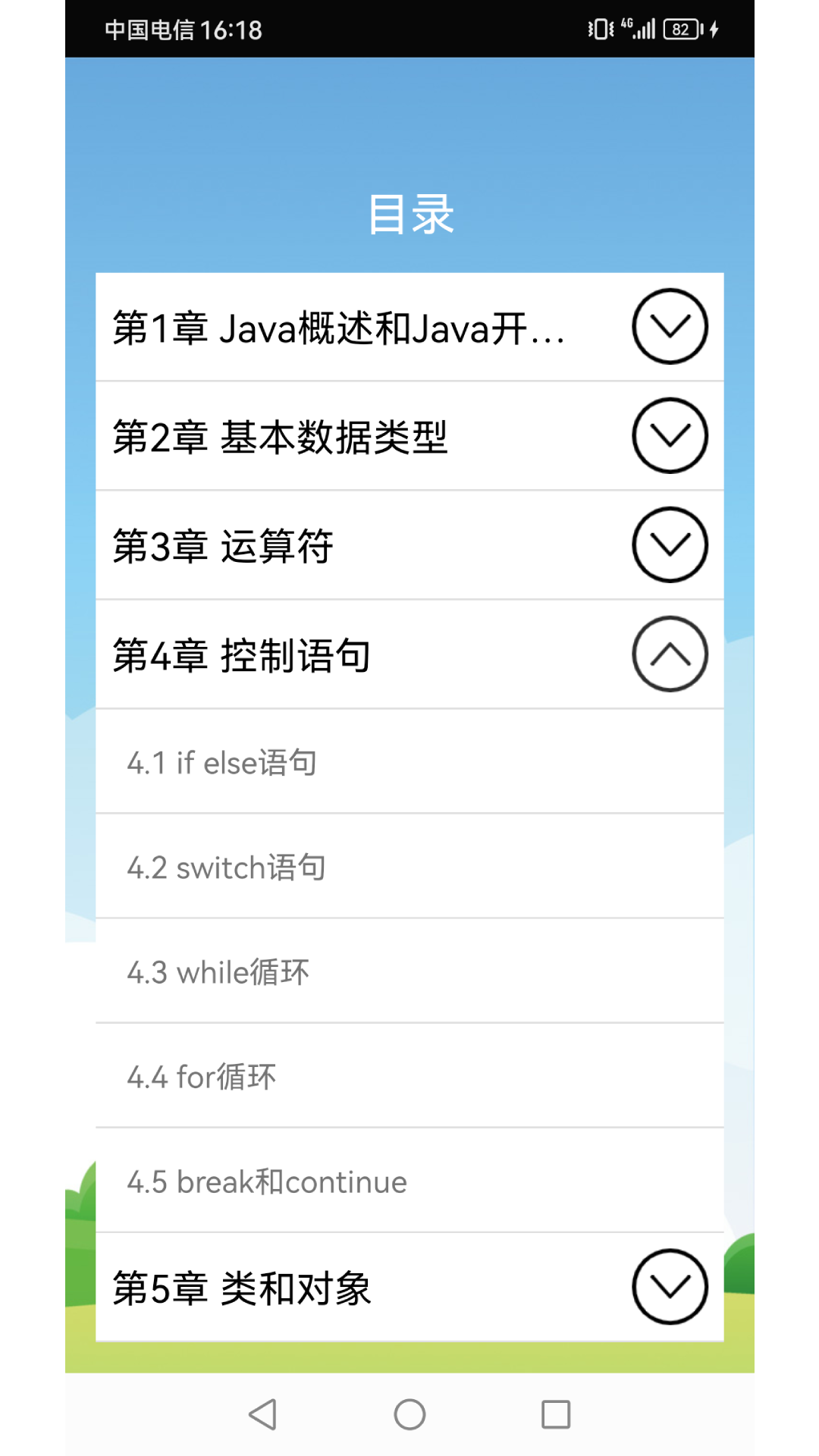Go back with system back button

pos(263,1414)
